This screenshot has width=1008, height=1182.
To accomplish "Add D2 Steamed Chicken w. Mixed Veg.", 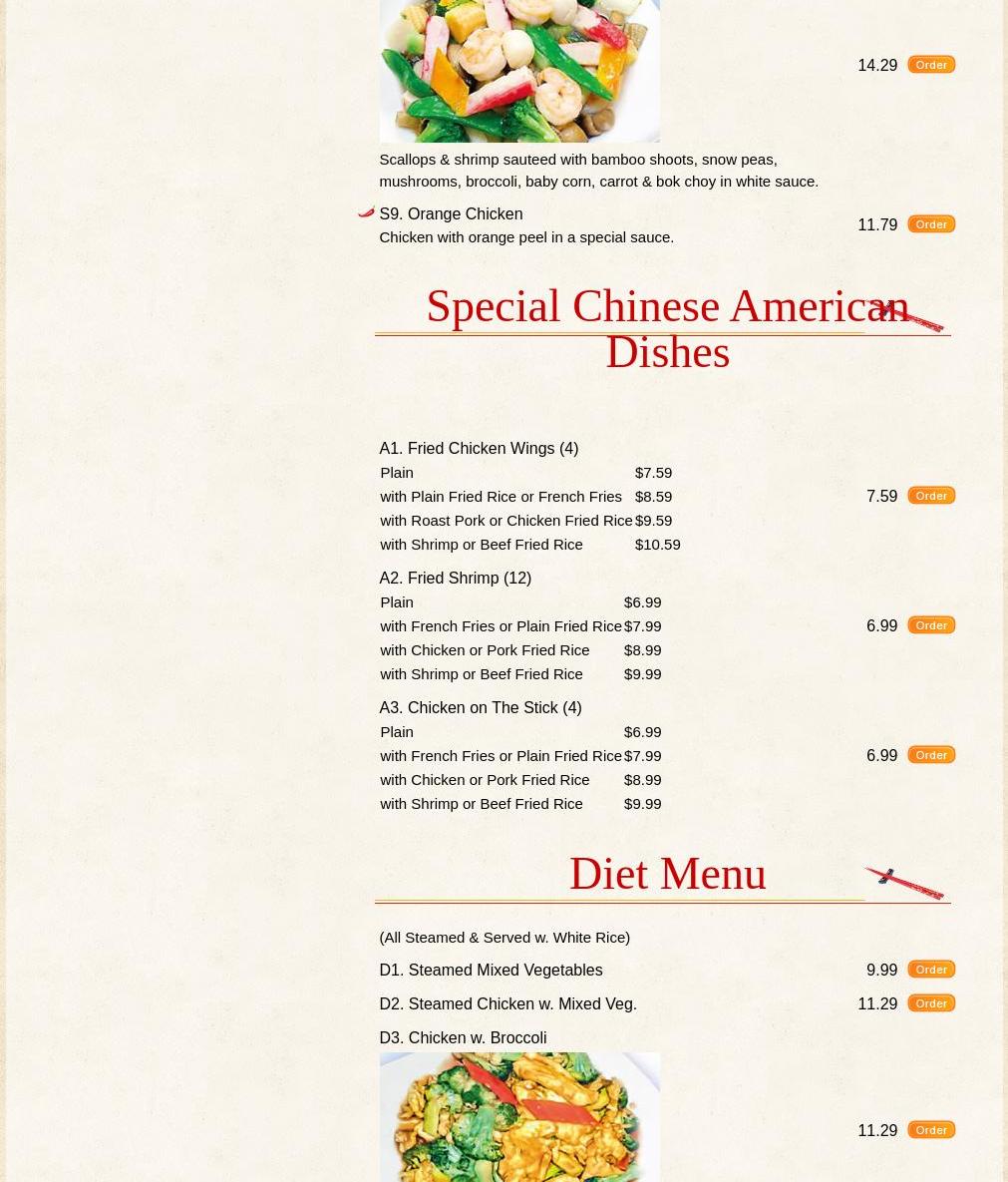I will click(x=931, y=1003).
